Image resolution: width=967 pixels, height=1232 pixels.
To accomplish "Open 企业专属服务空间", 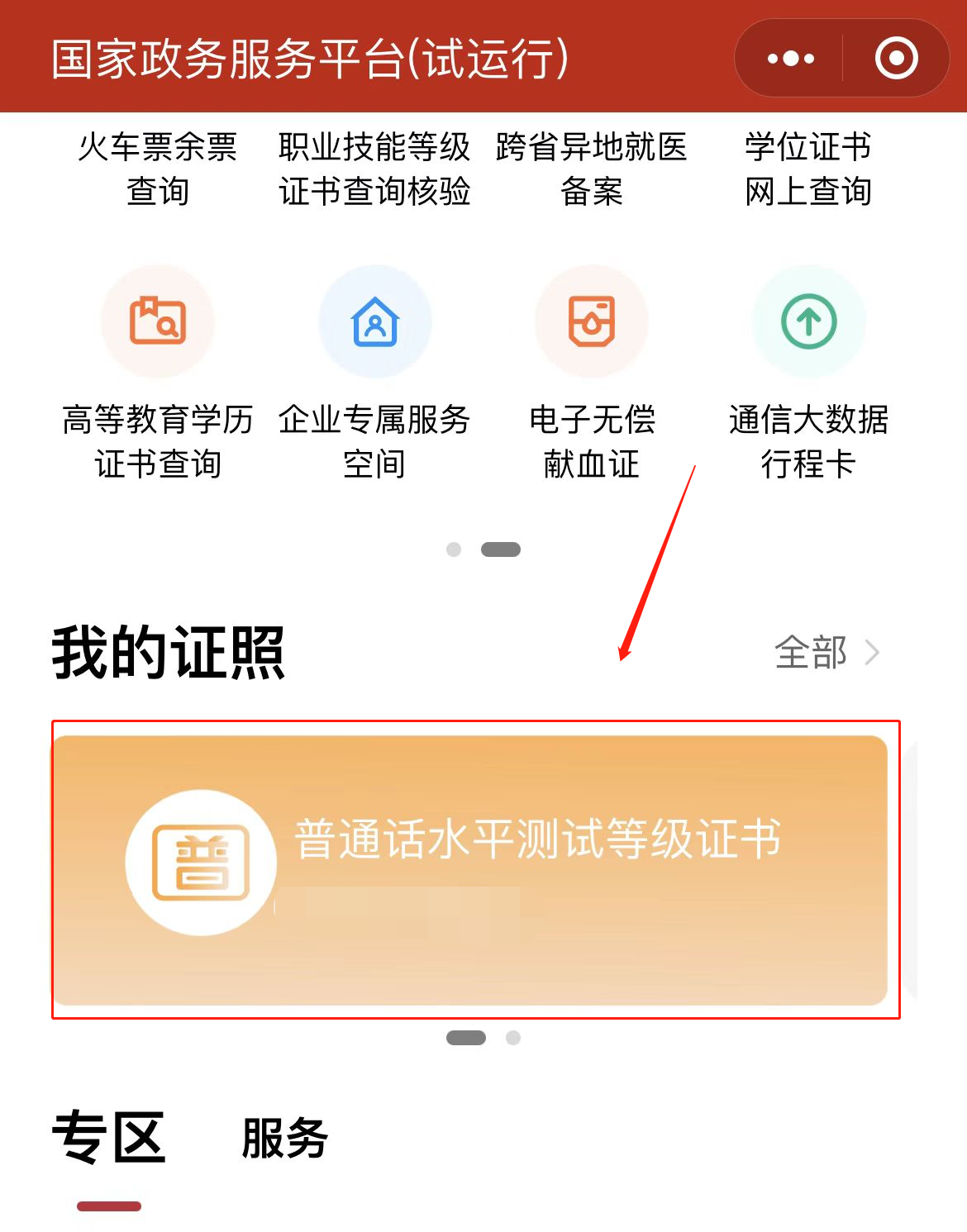I will [374, 373].
